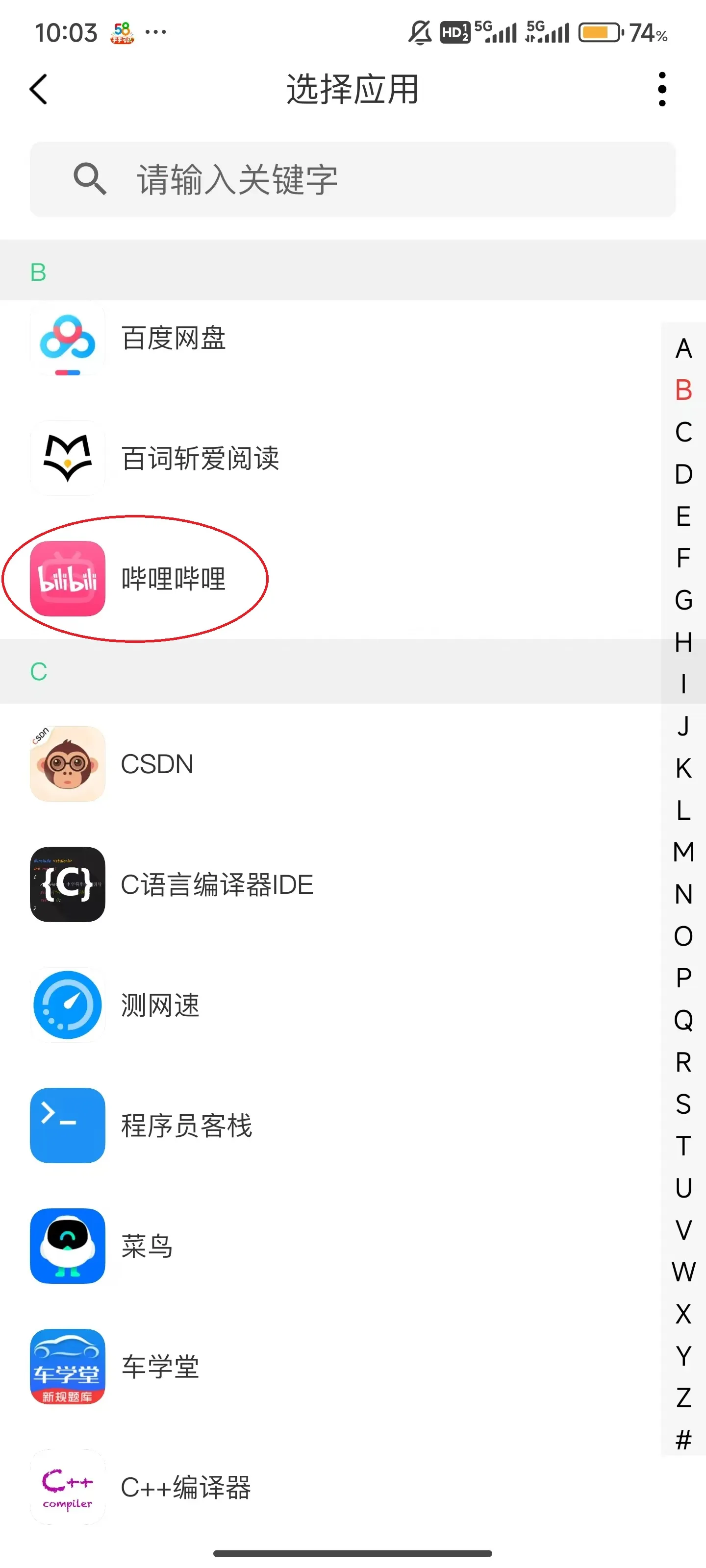Choose the 测网速 app
Viewport: 706px width, 1568px height.
coord(160,1005)
